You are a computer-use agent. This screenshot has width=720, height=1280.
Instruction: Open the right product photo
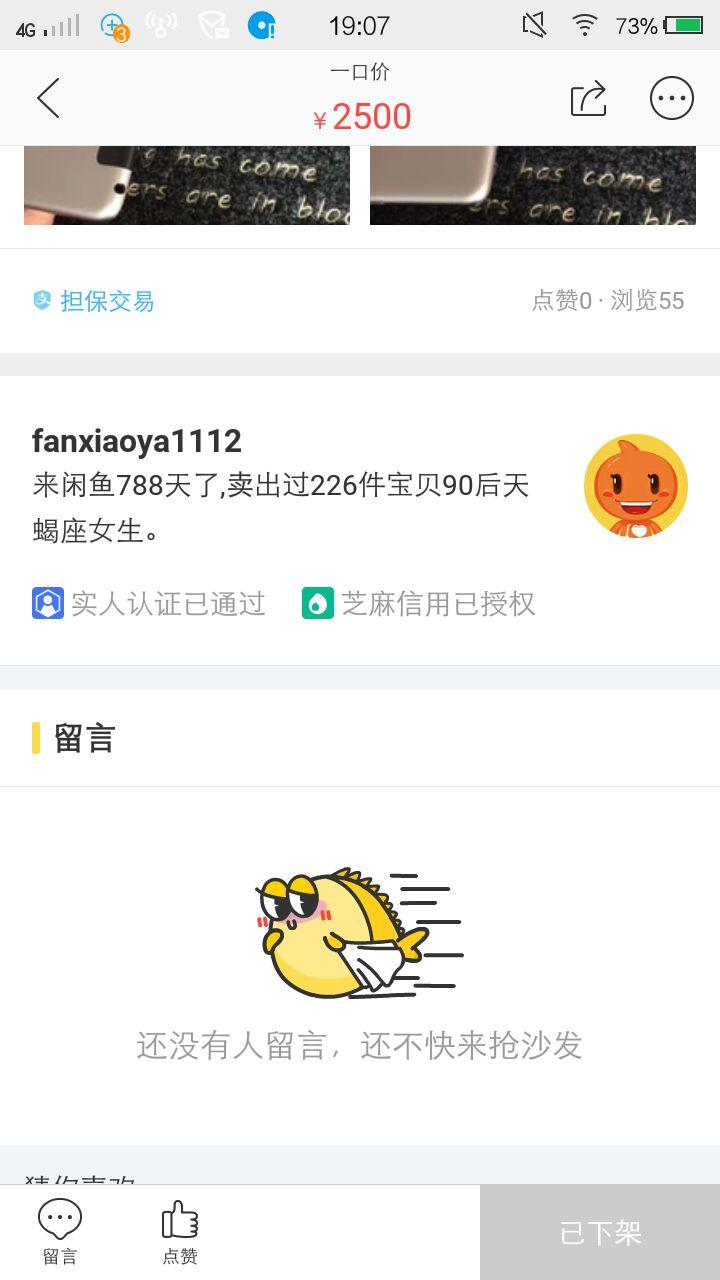pyautogui.click(x=532, y=185)
